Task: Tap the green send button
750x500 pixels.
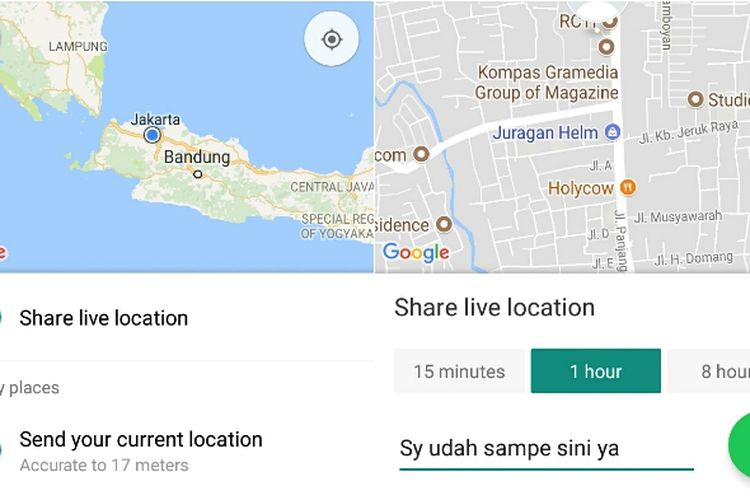Action: click(x=741, y=448)
